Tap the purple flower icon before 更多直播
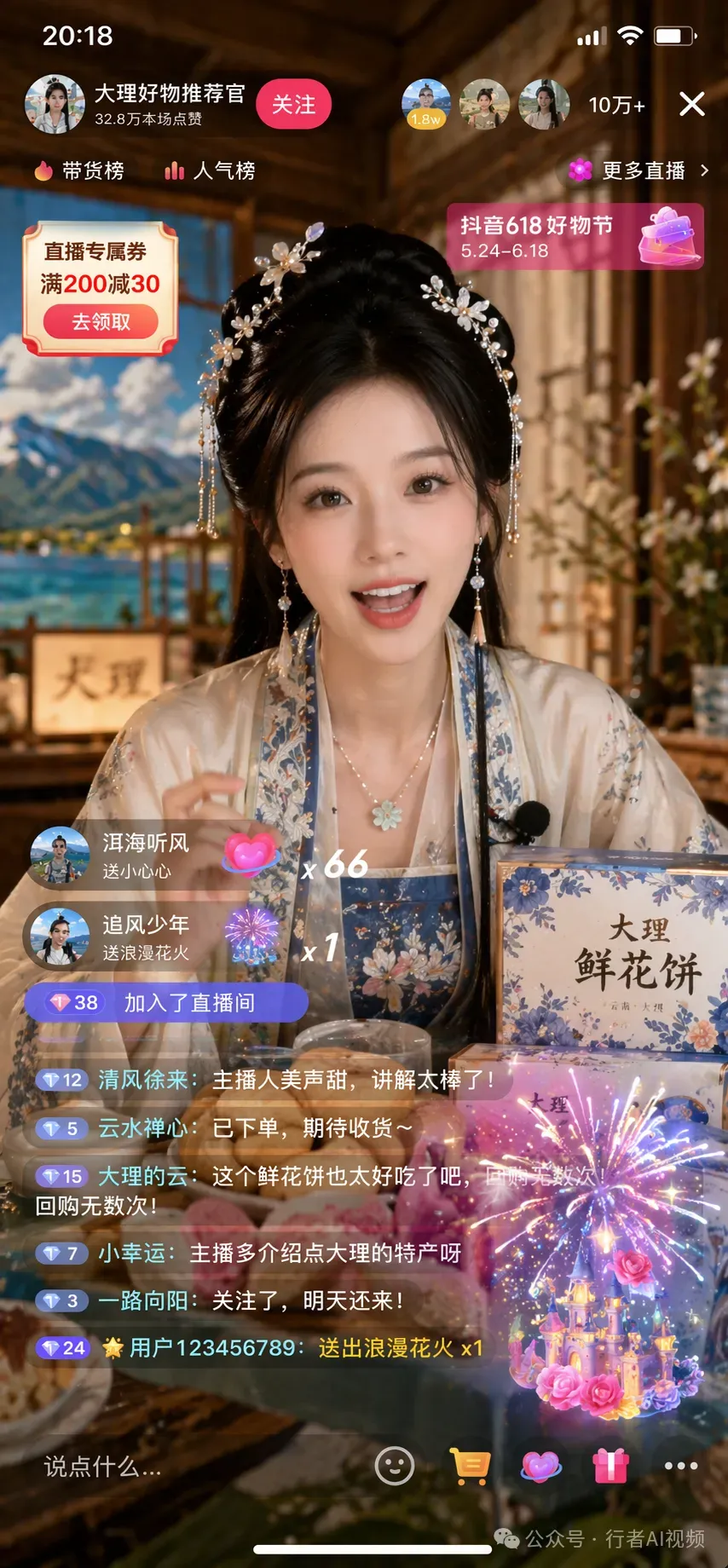 (579, 171)
